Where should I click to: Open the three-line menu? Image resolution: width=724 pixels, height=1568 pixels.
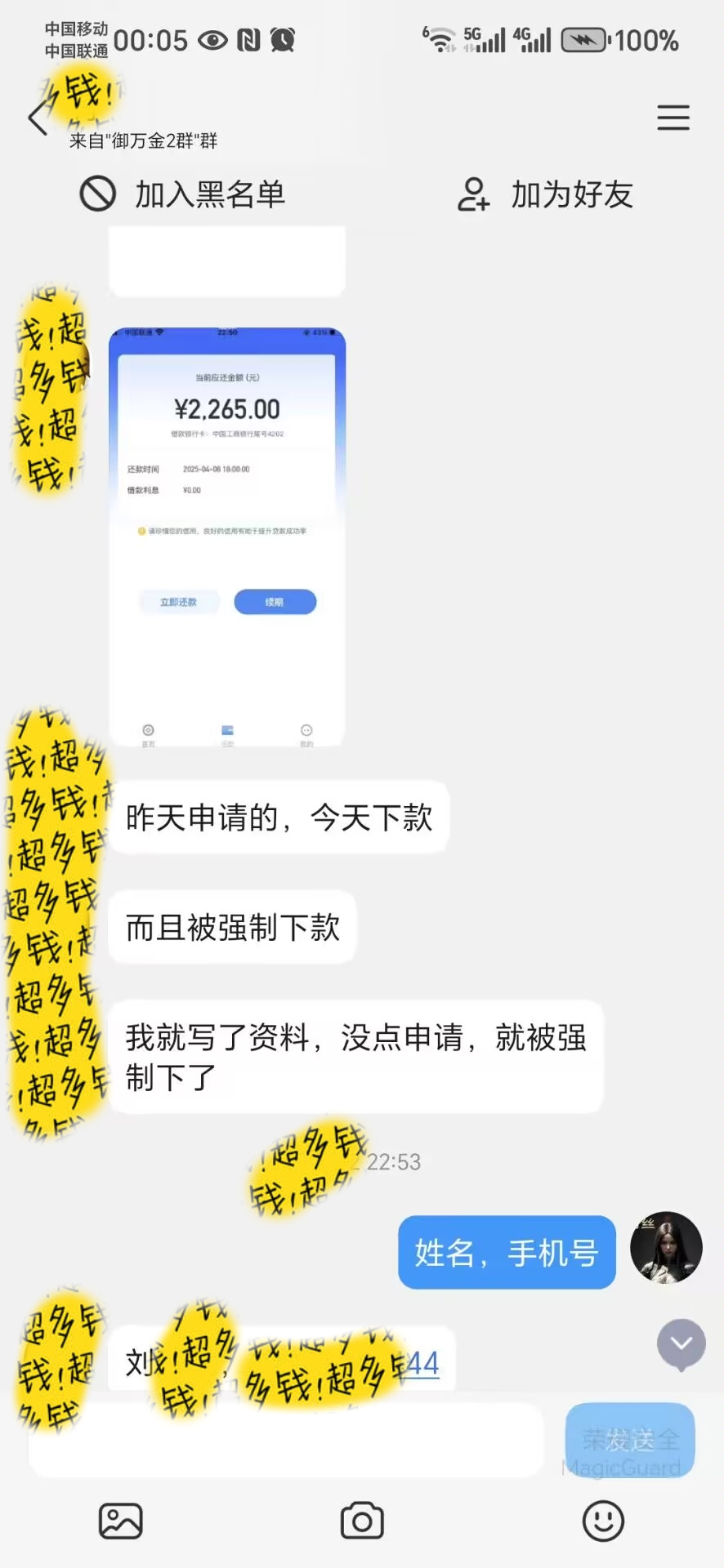673,118
